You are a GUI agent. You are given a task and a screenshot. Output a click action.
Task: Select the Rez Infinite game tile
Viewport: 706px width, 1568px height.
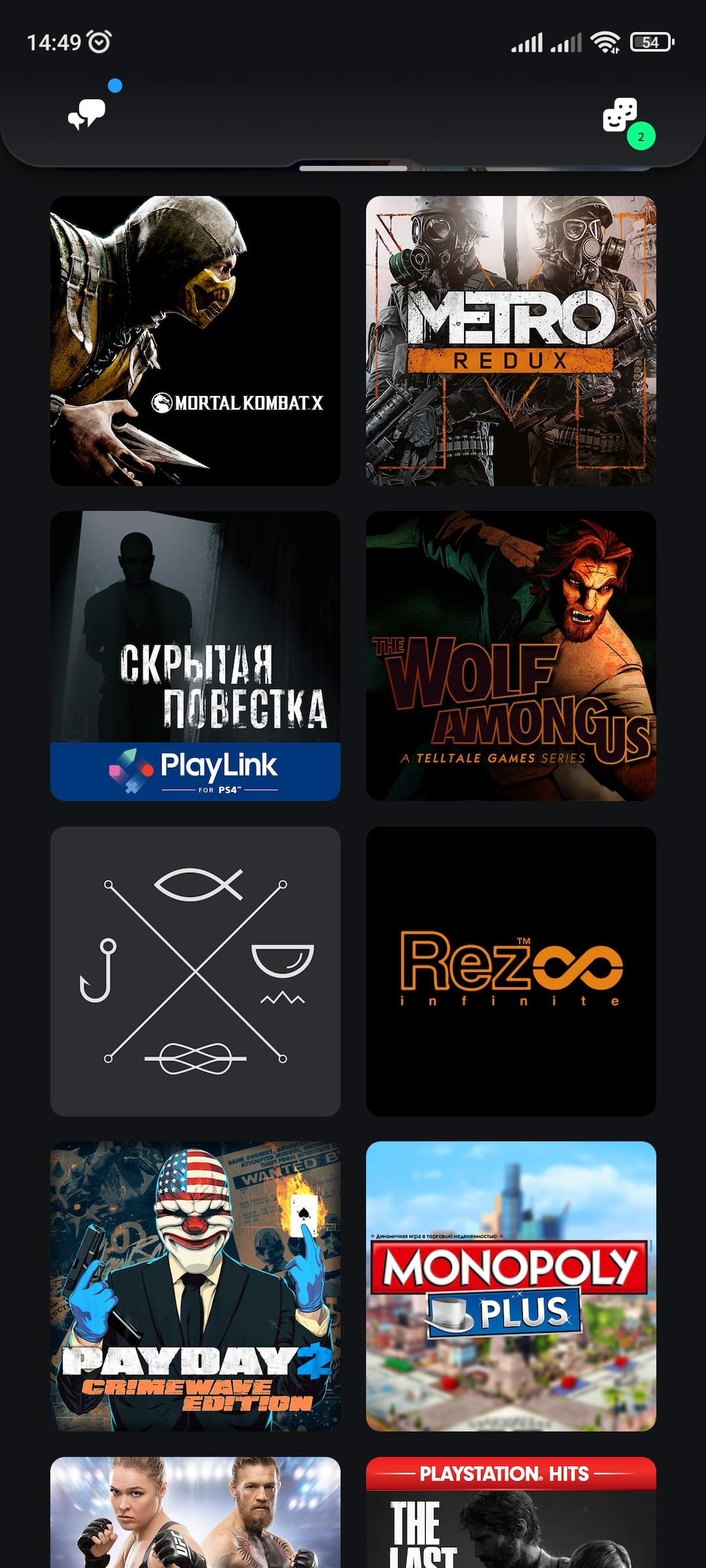(511, 972)
